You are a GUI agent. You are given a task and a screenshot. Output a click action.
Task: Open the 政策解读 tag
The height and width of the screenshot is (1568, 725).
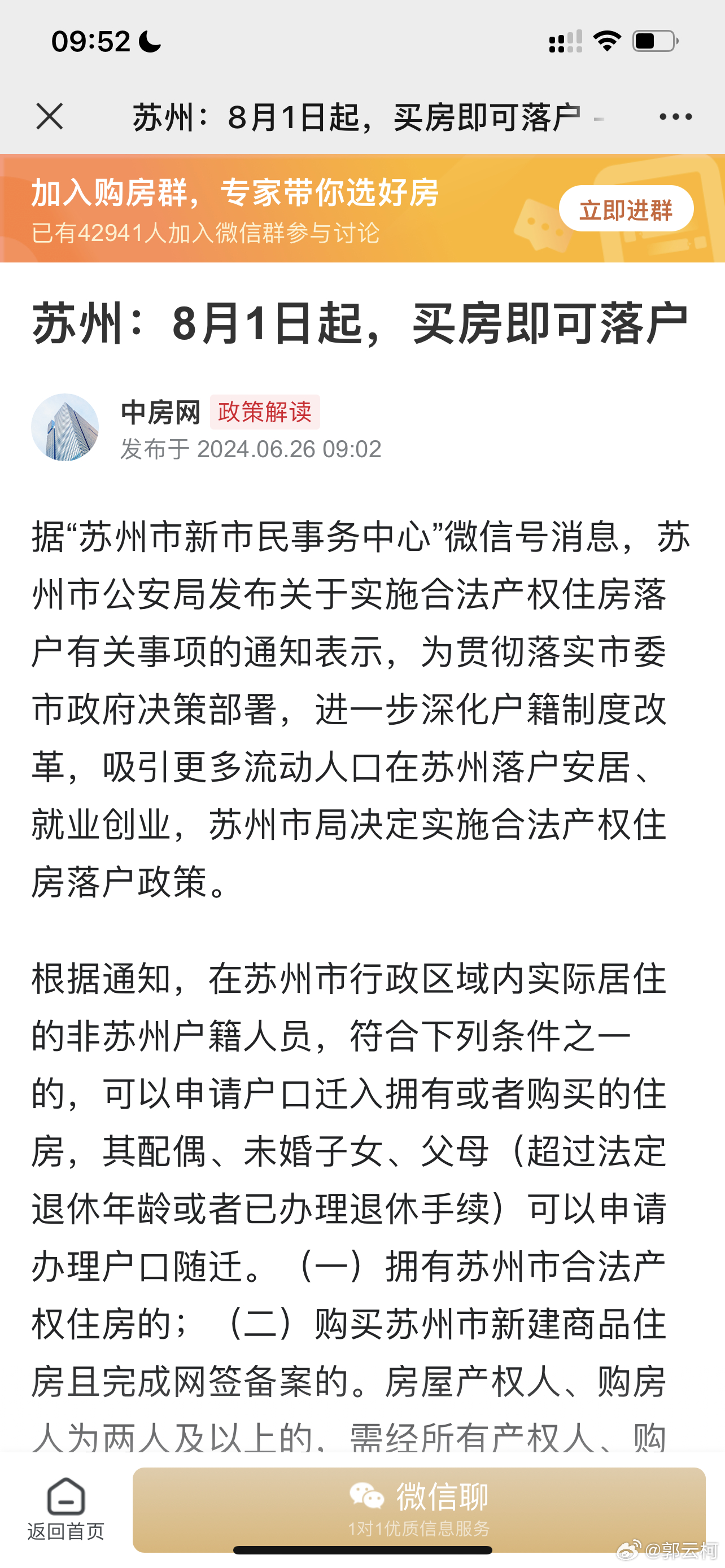pos(265,412)
